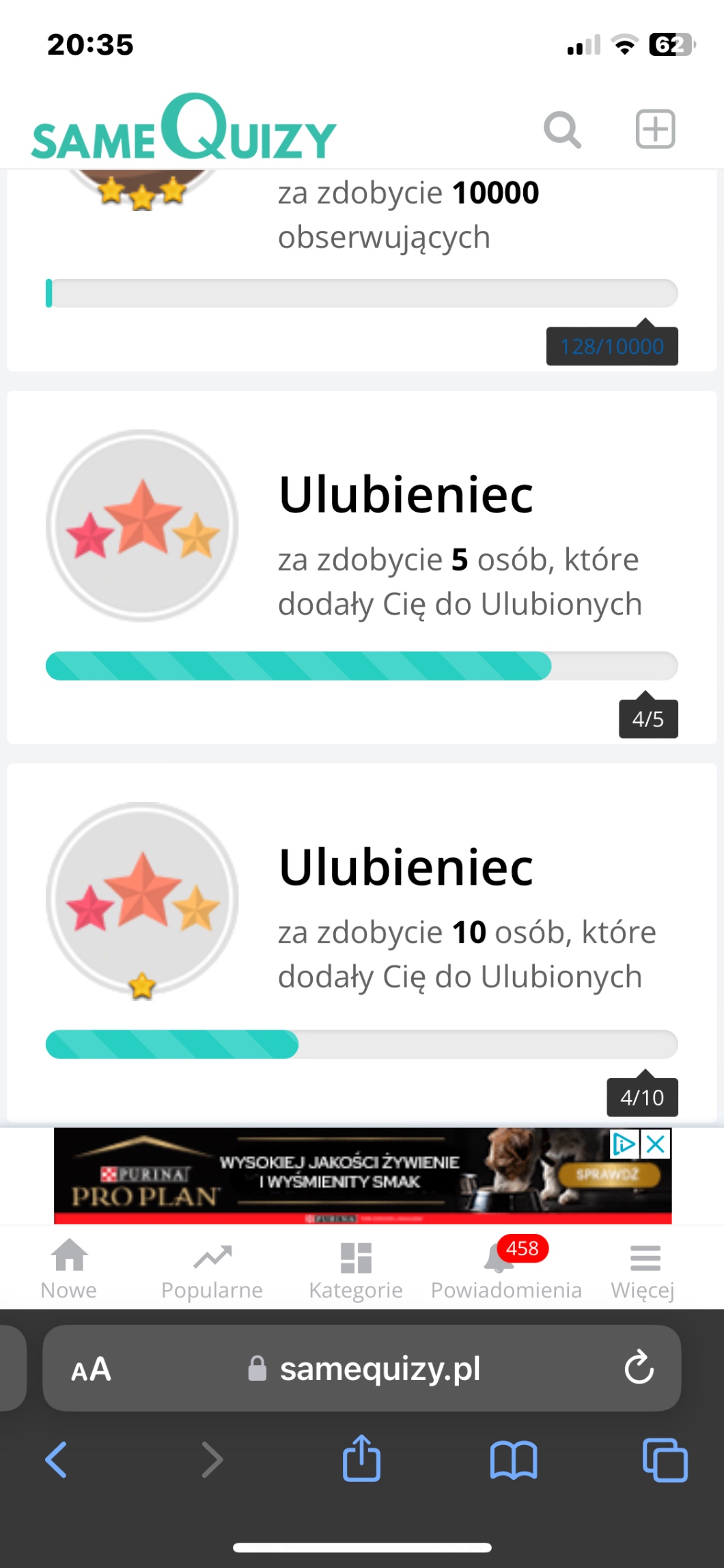Viewport: 724px width, 1568px height.
Task: Open Safari bookmarks
Action: (514, 1459)
